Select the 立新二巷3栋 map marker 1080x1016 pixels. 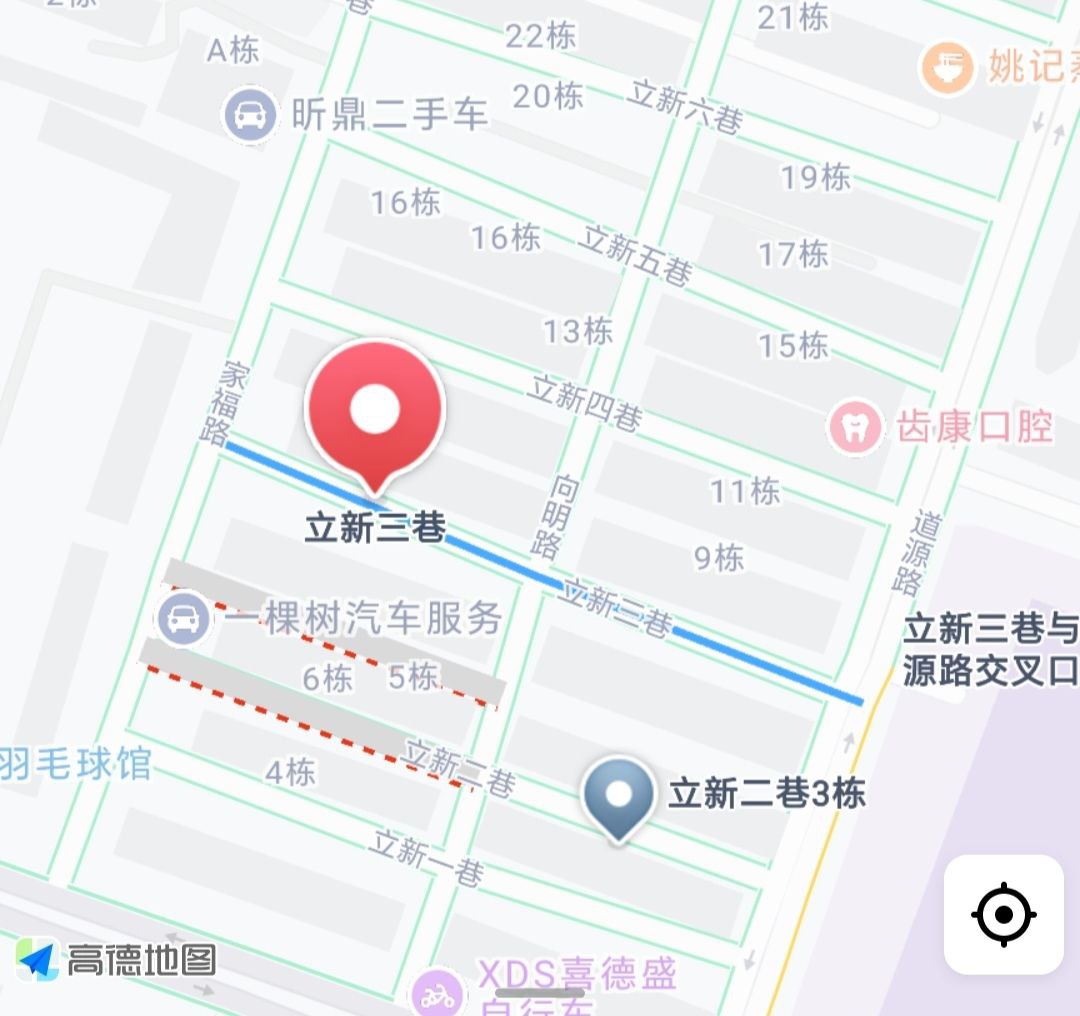(620, 797)
